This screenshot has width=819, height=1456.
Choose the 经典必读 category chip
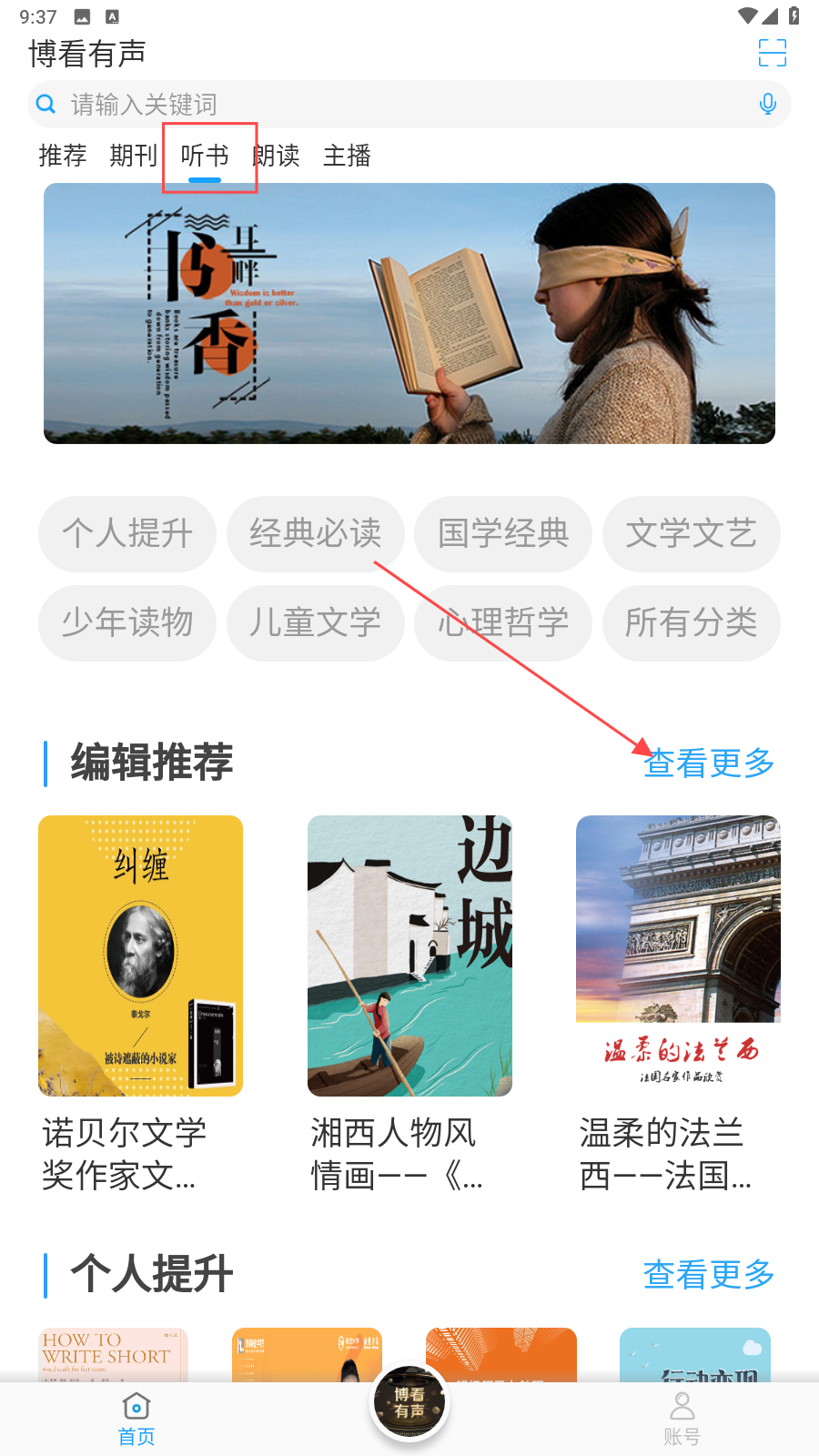(x=315, y=533)
